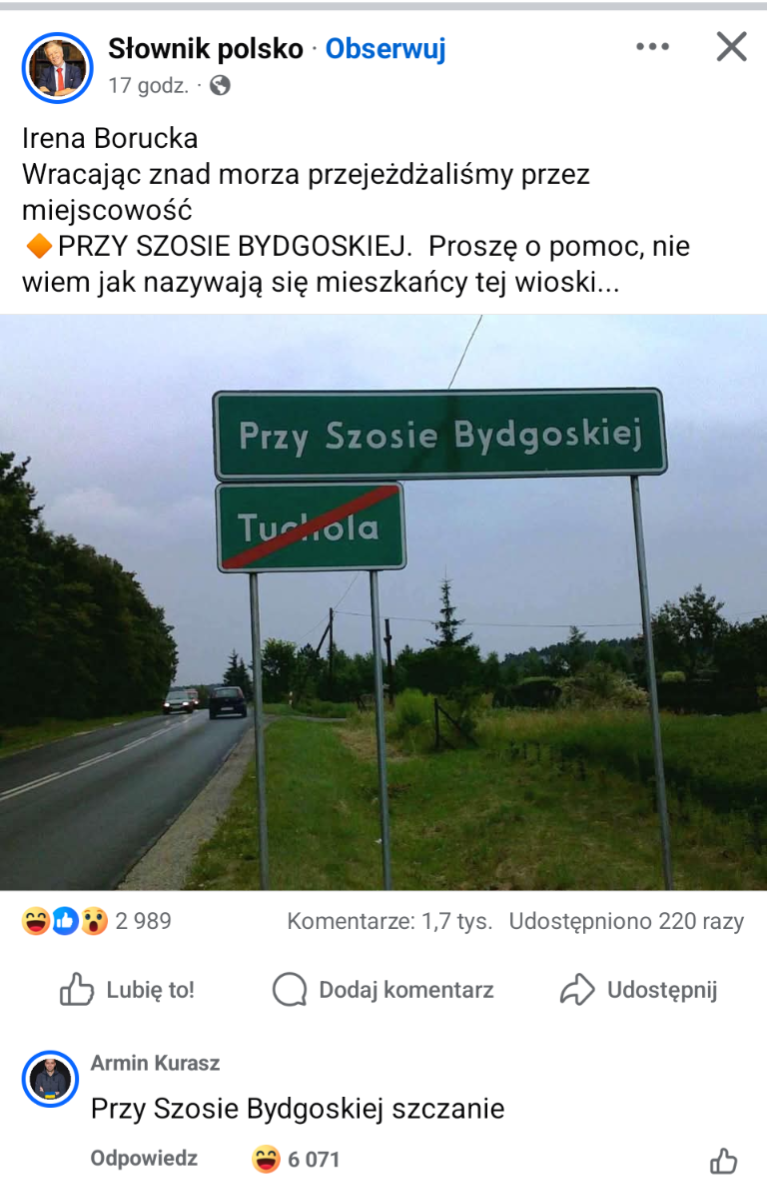Open the road sign photo full screen
767x1187 pixels.
383,602
